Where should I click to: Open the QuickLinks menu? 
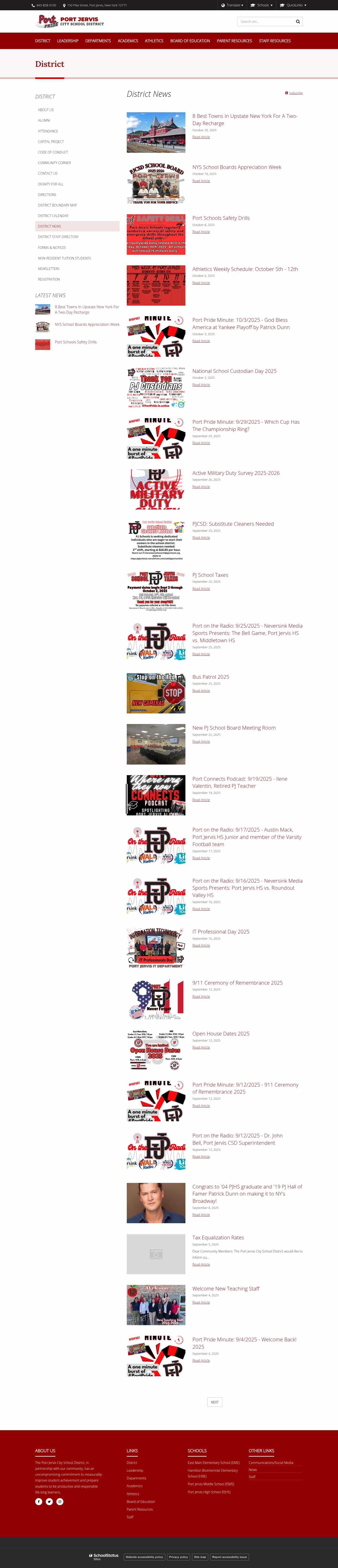pyautogui.click(x=293, y=5)
